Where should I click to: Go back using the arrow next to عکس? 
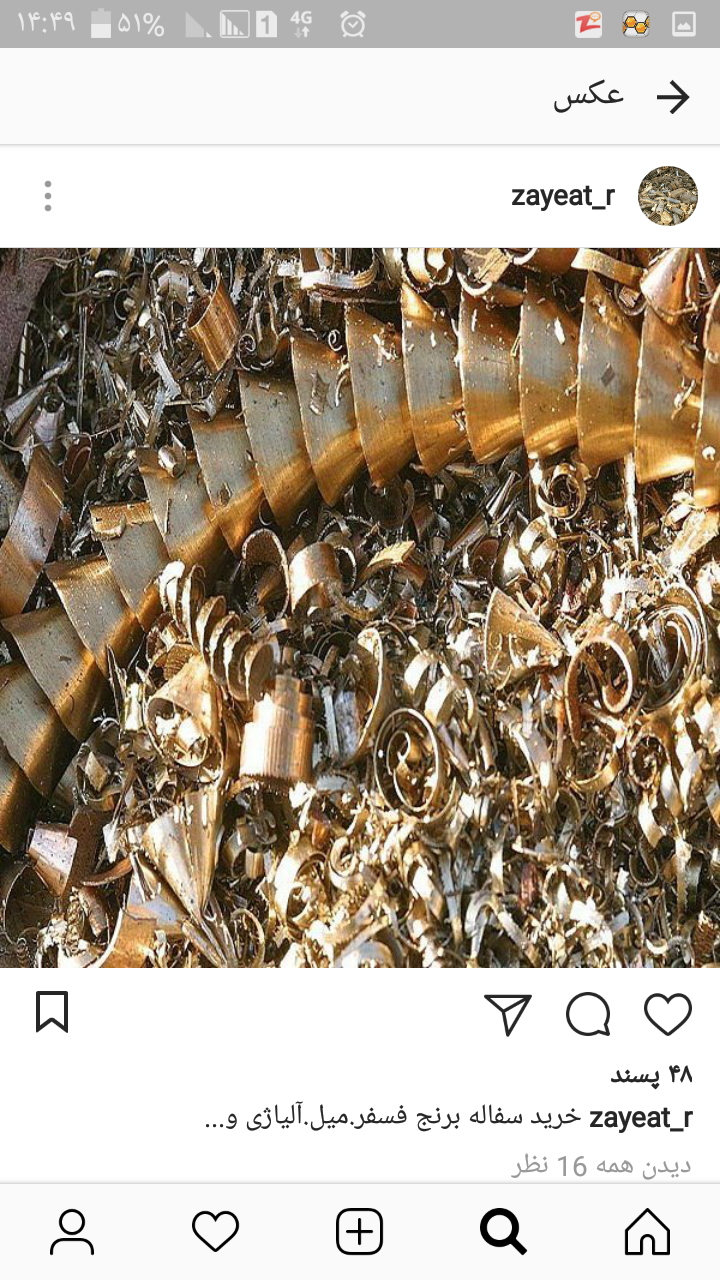click(673, 96)
